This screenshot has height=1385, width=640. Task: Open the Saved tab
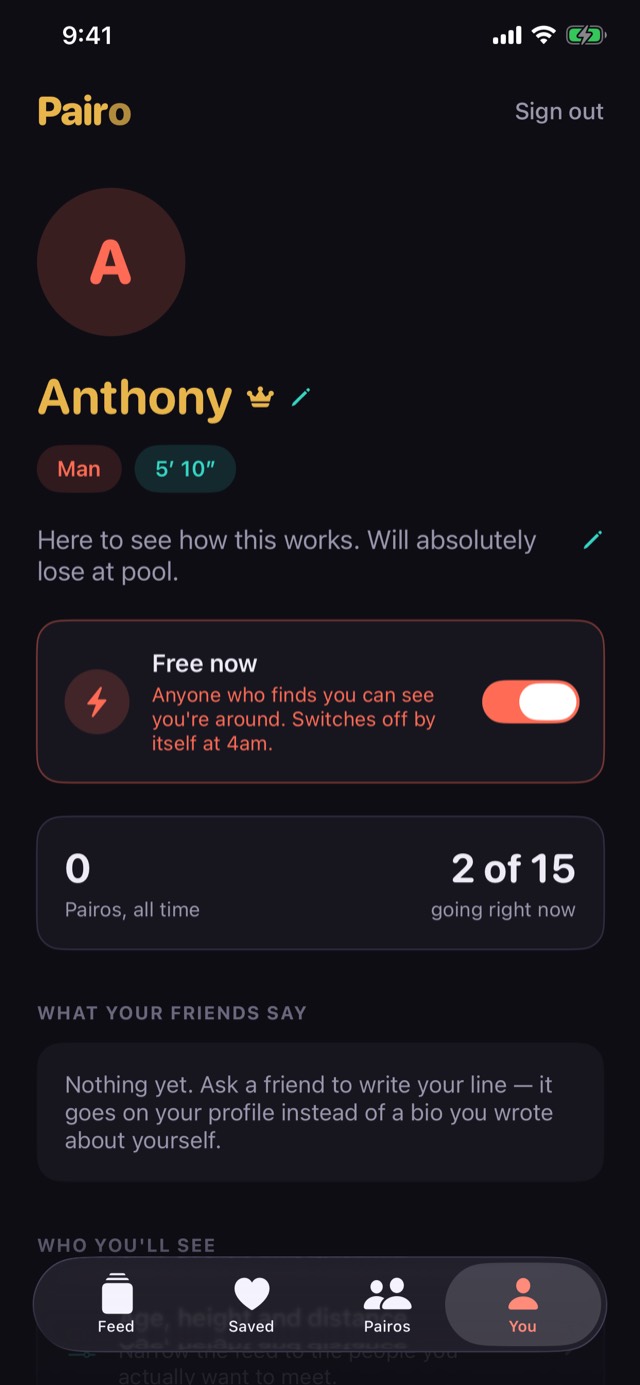[251, 1304]
